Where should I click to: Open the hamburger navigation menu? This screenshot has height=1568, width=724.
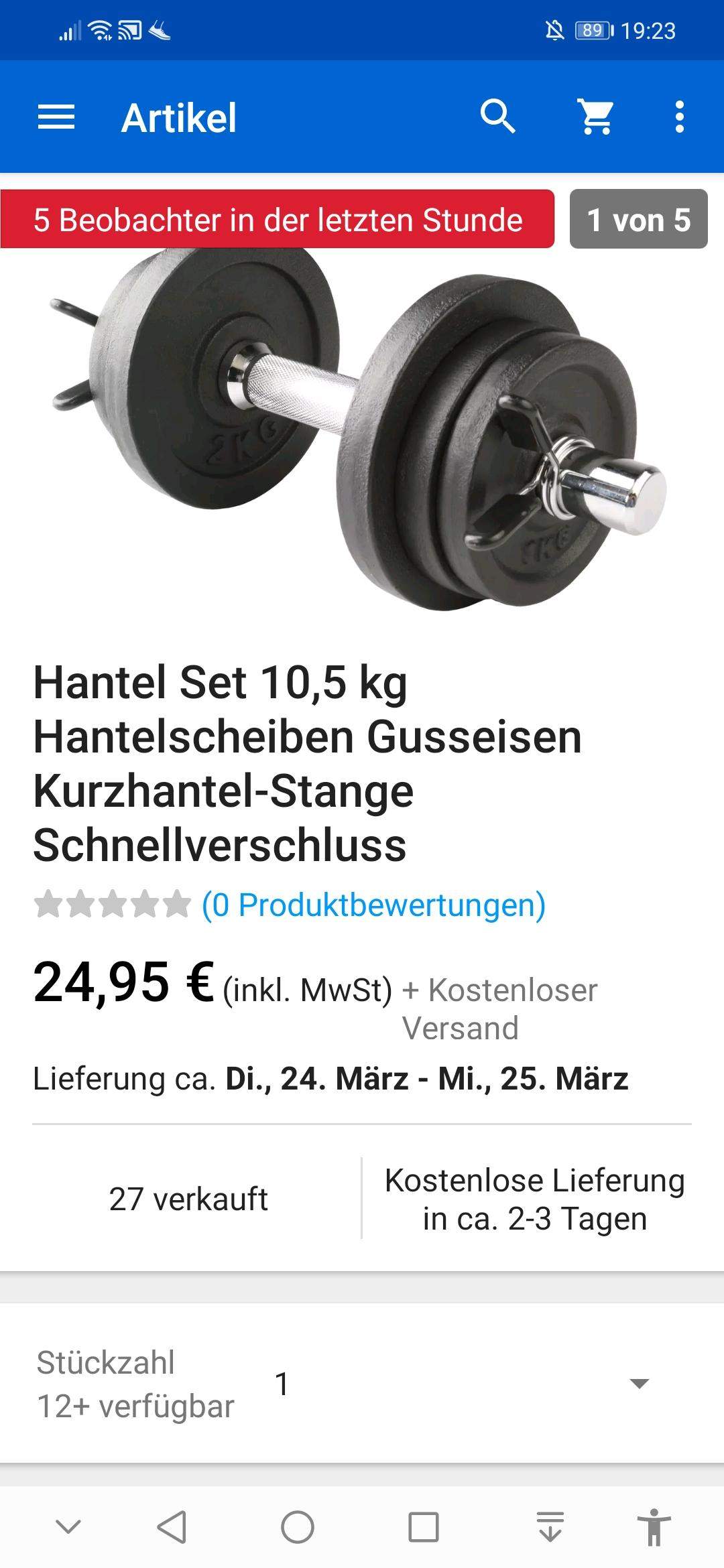pyautogui.click(x=56, y=117)
